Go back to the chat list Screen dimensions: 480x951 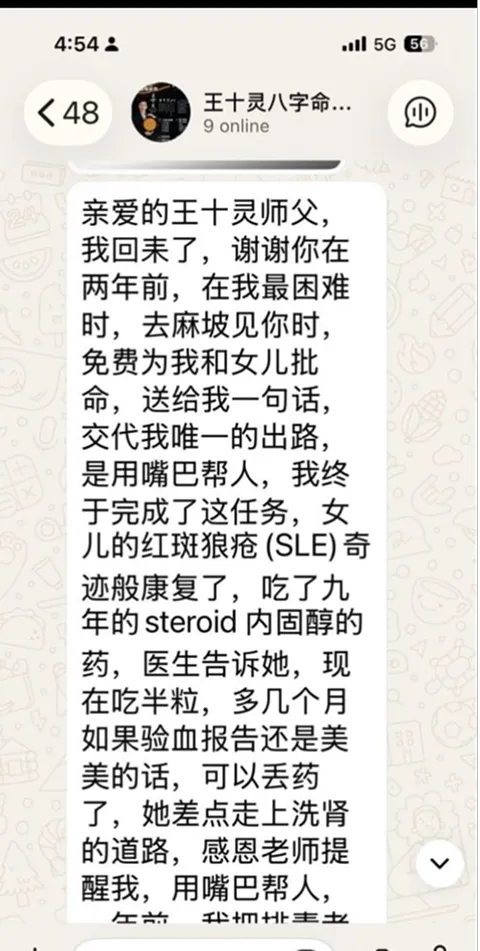(67, 113)
